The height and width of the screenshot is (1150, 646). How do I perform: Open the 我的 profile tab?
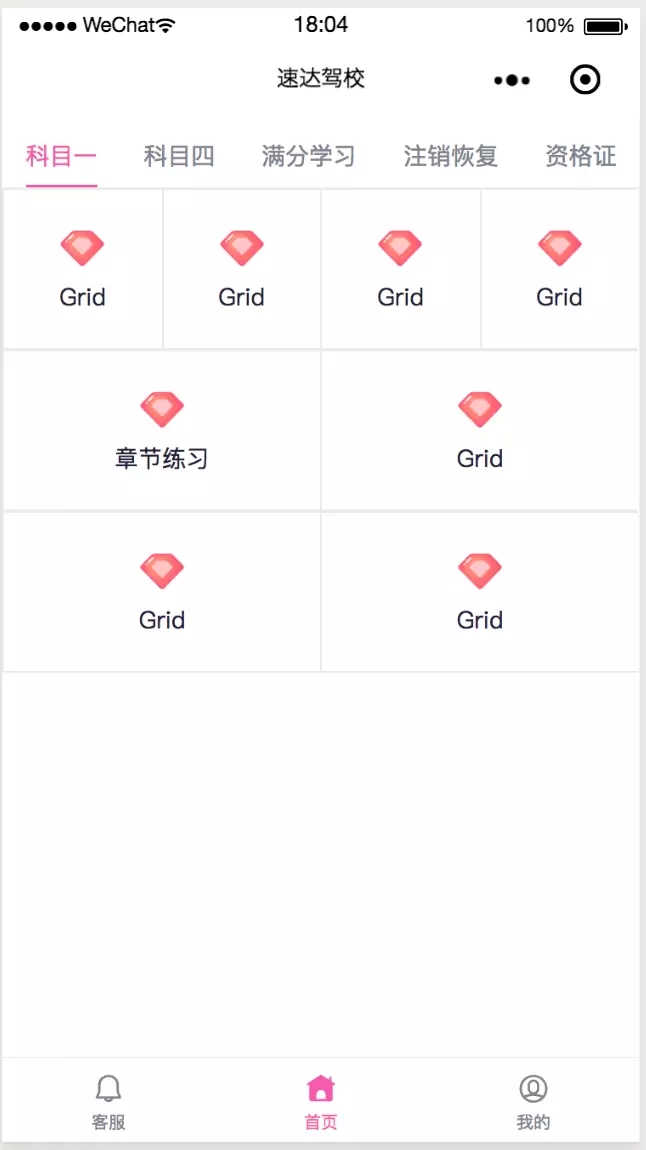point(533,1102)
